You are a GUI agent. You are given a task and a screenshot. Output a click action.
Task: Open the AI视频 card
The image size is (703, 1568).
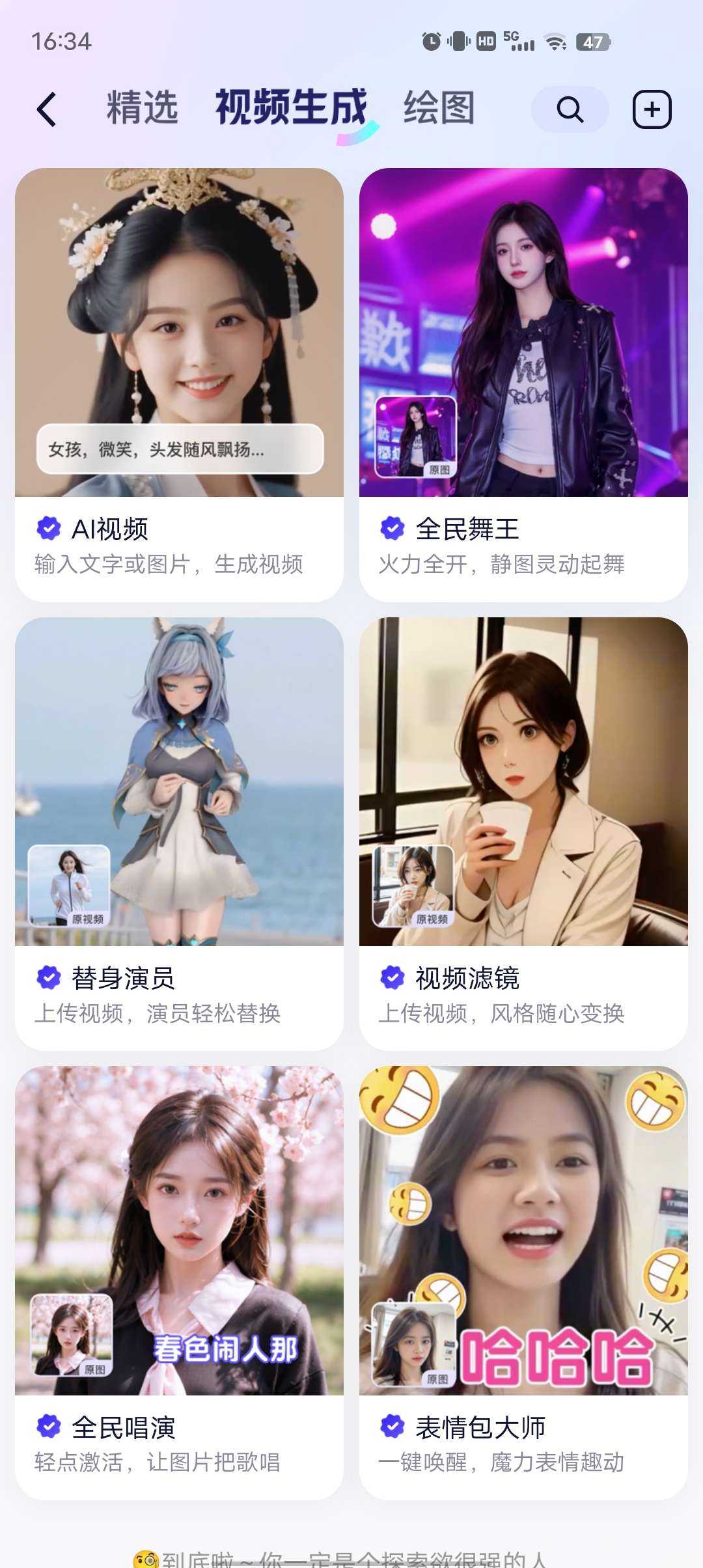pos(179,384)
